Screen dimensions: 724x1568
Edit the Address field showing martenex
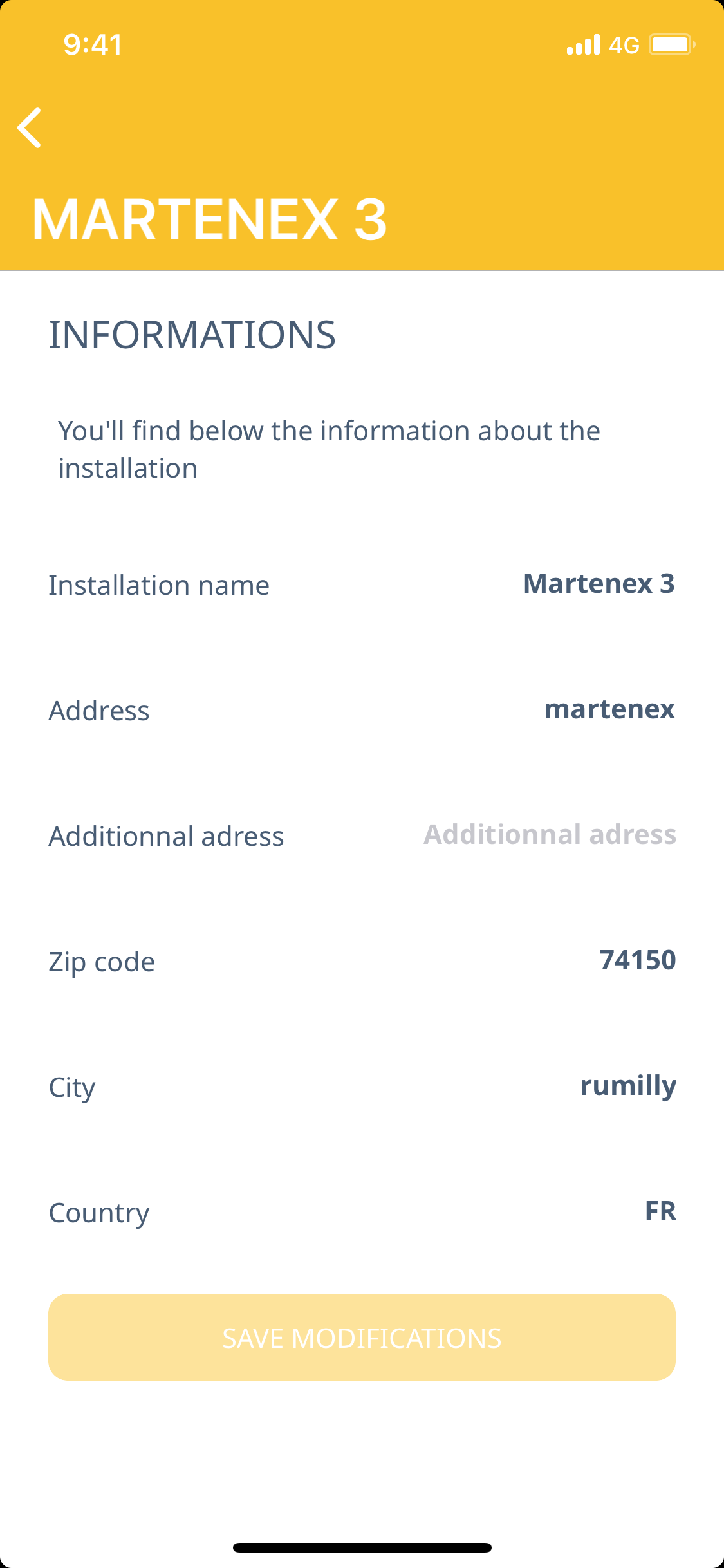pos(609,709)
